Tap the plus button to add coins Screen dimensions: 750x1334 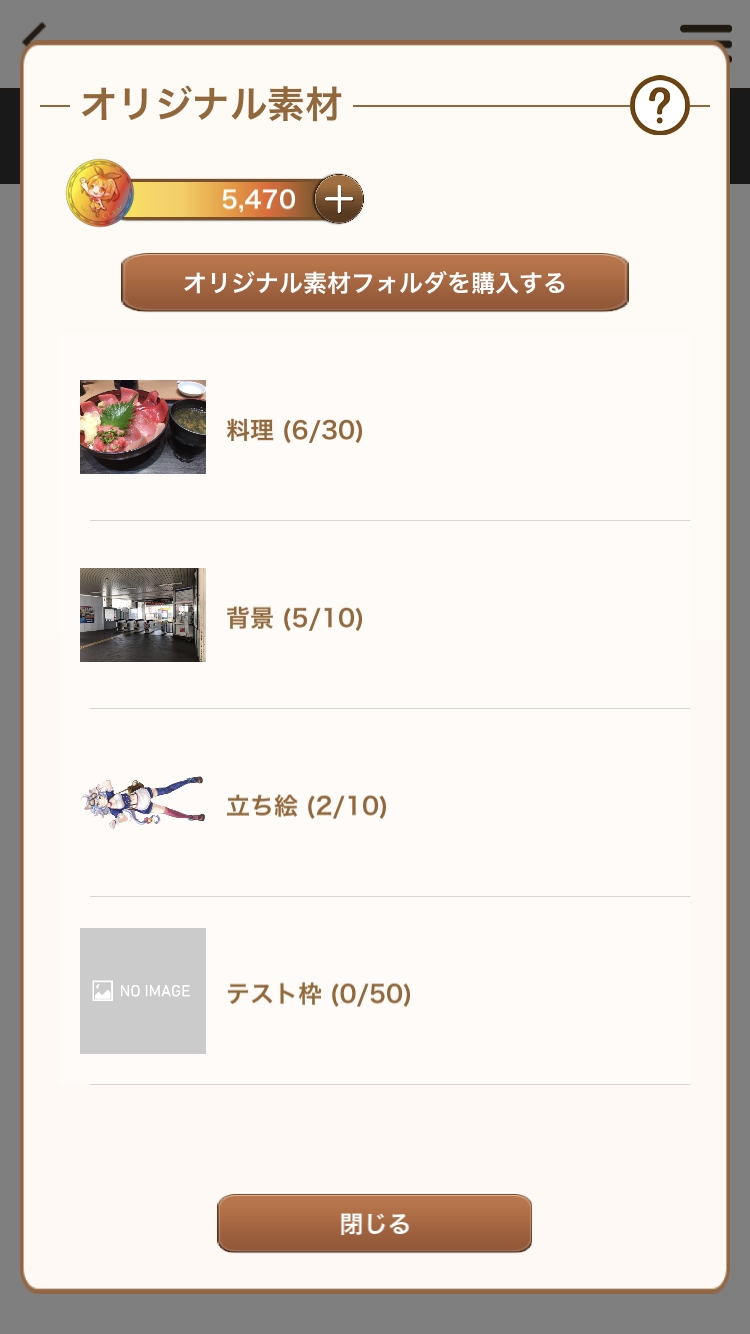click(339, 199)
